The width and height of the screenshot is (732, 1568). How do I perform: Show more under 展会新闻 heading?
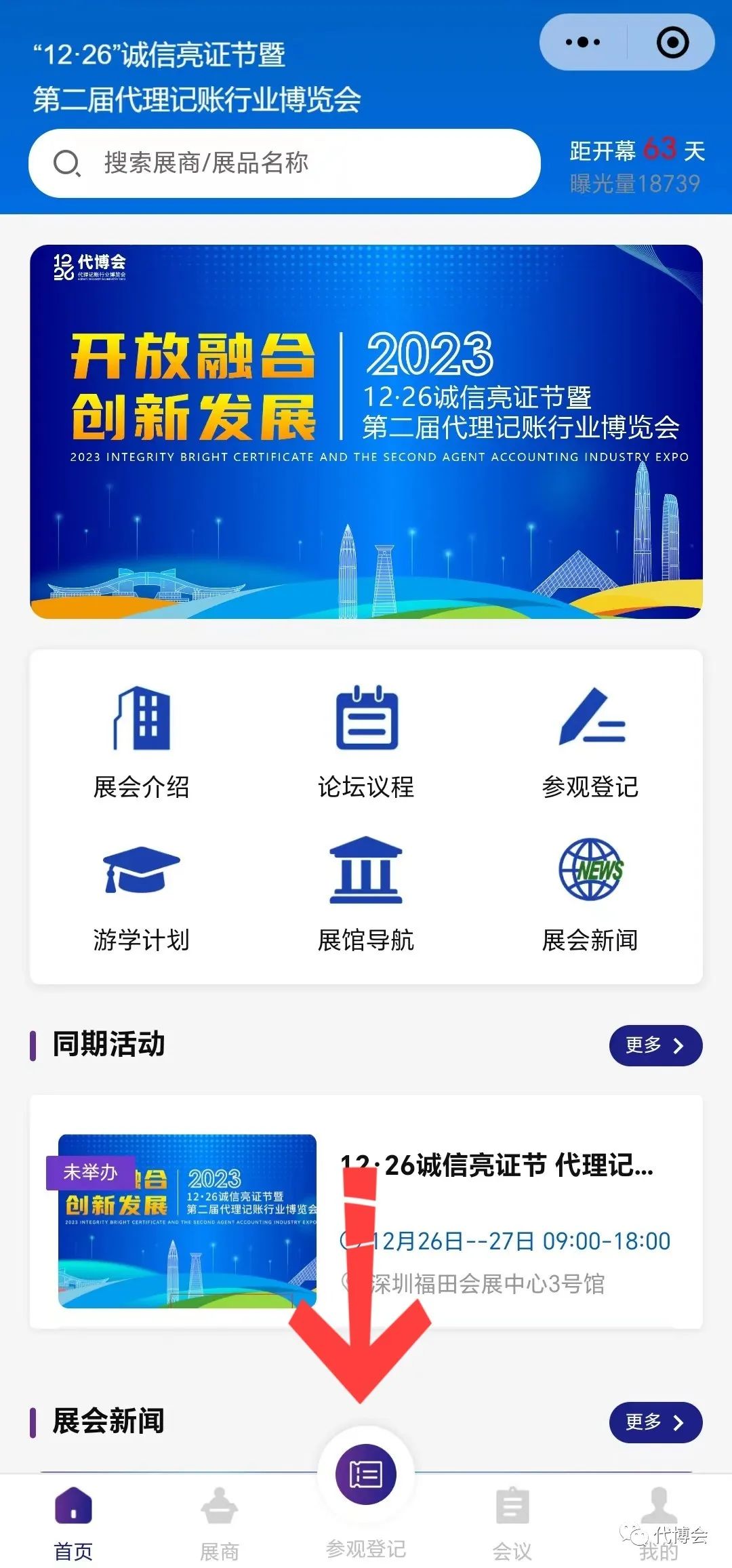(655, 1422)
